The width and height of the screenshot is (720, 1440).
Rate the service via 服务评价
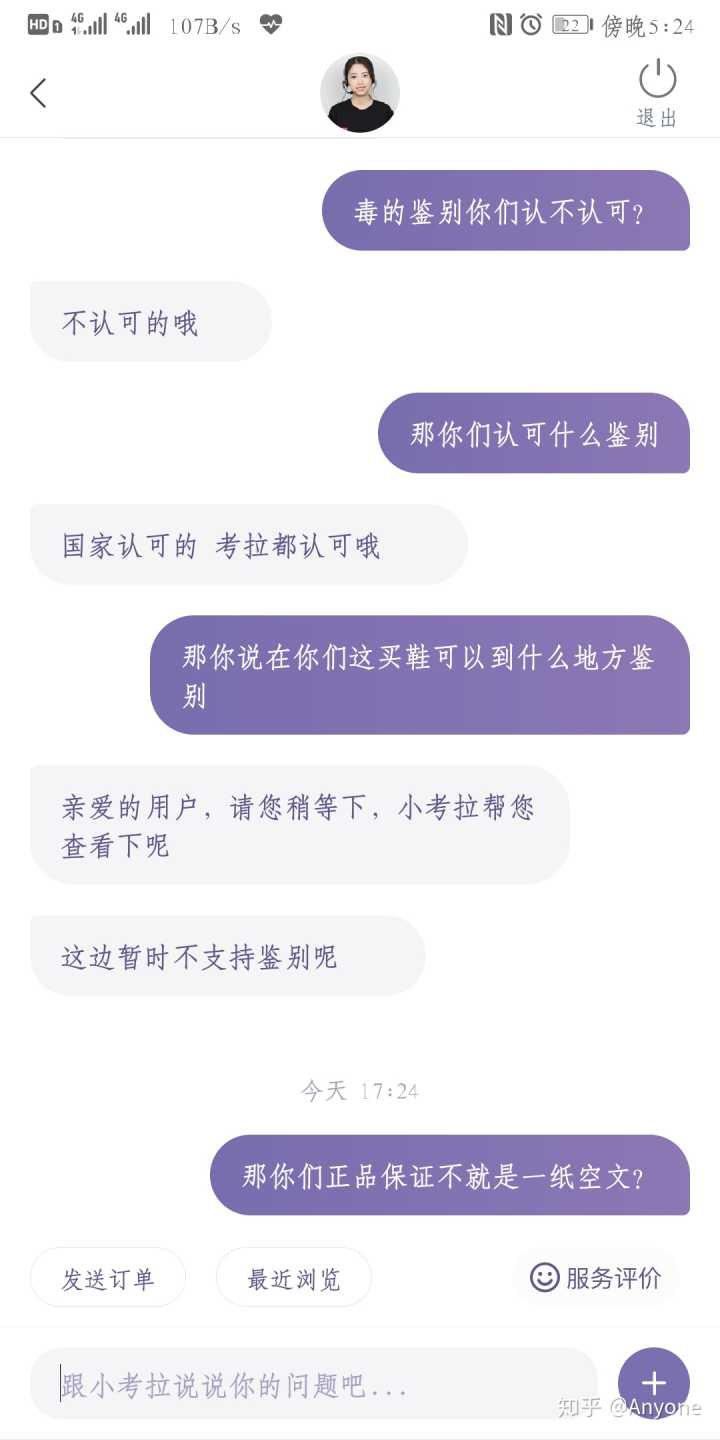[596, 1277]
